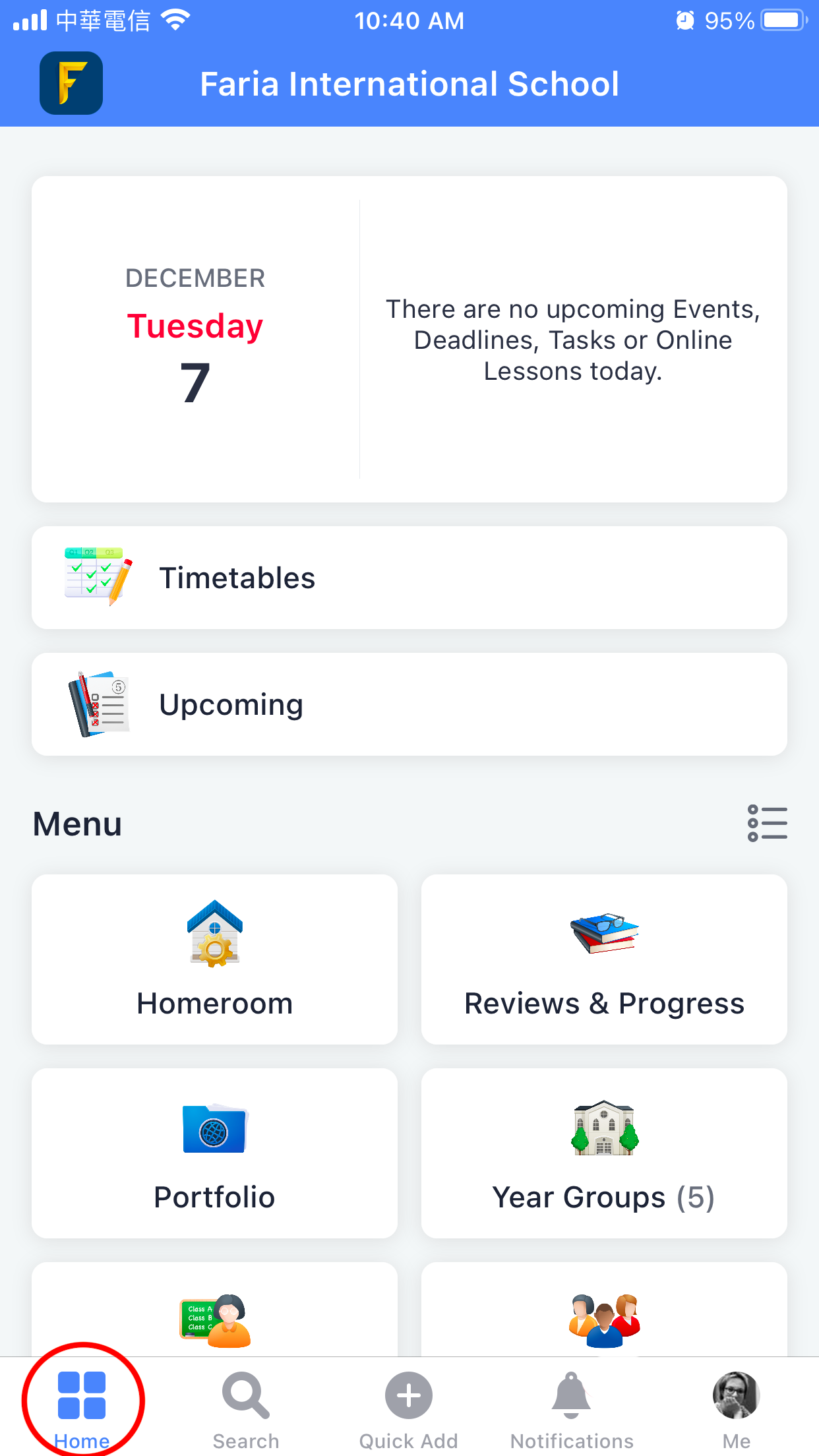The image size is (819, 1456).
Task: Switch to the Search tab
Action: [x=245, y=1407]
